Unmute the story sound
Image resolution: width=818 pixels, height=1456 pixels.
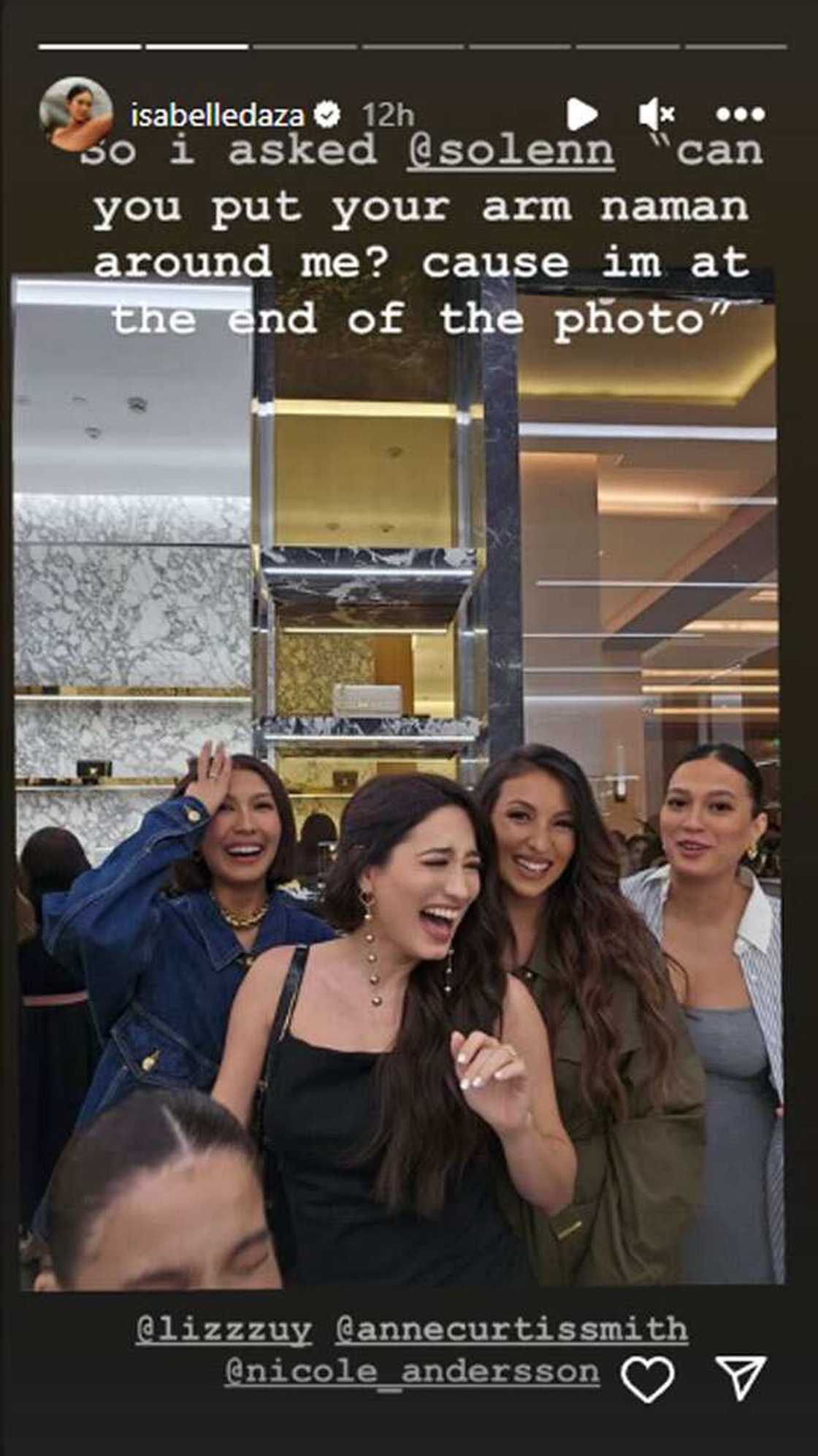pyautogui.click(x=657, y=115)
